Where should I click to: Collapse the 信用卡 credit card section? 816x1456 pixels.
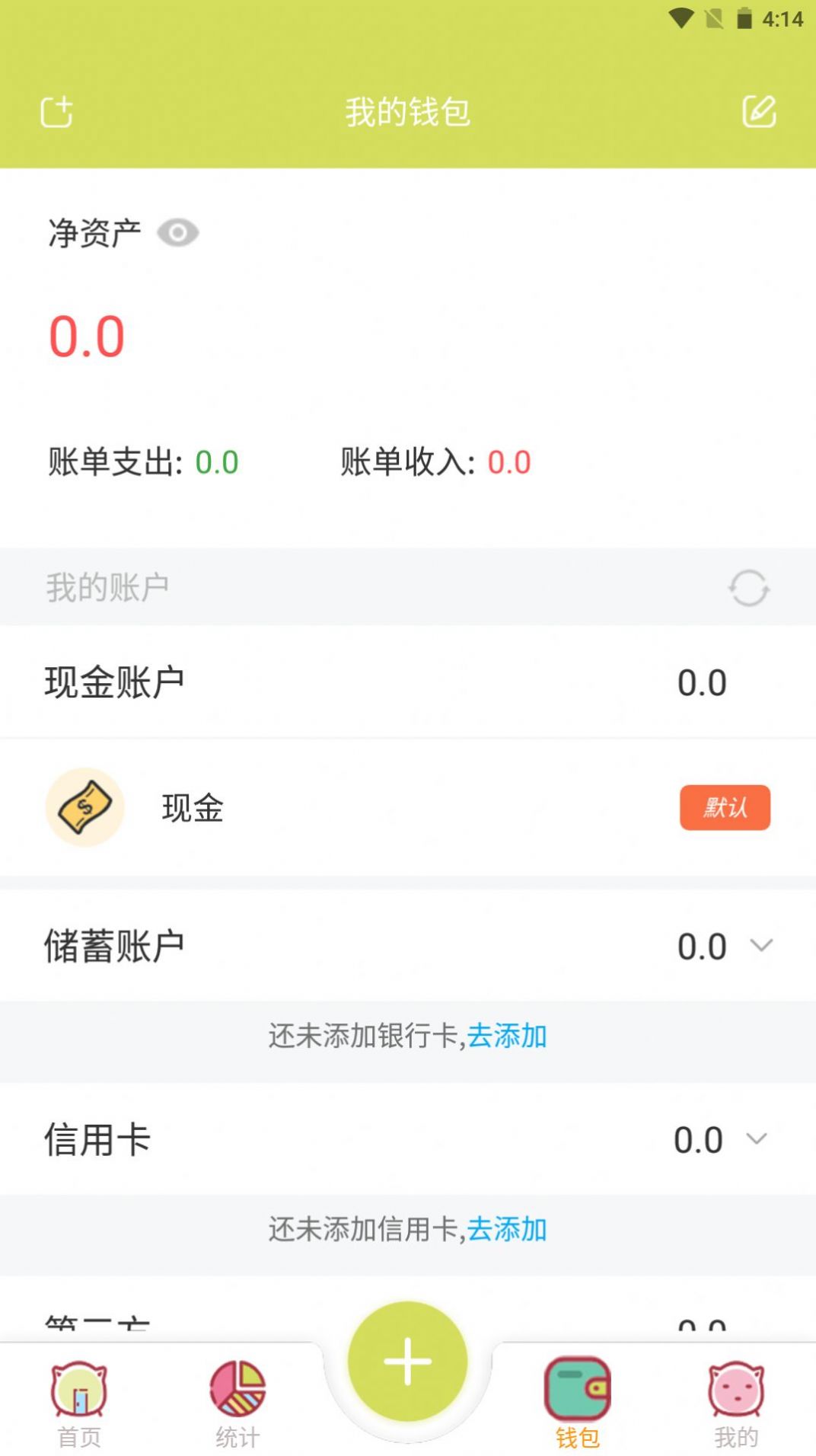[x=755, y=1140]
